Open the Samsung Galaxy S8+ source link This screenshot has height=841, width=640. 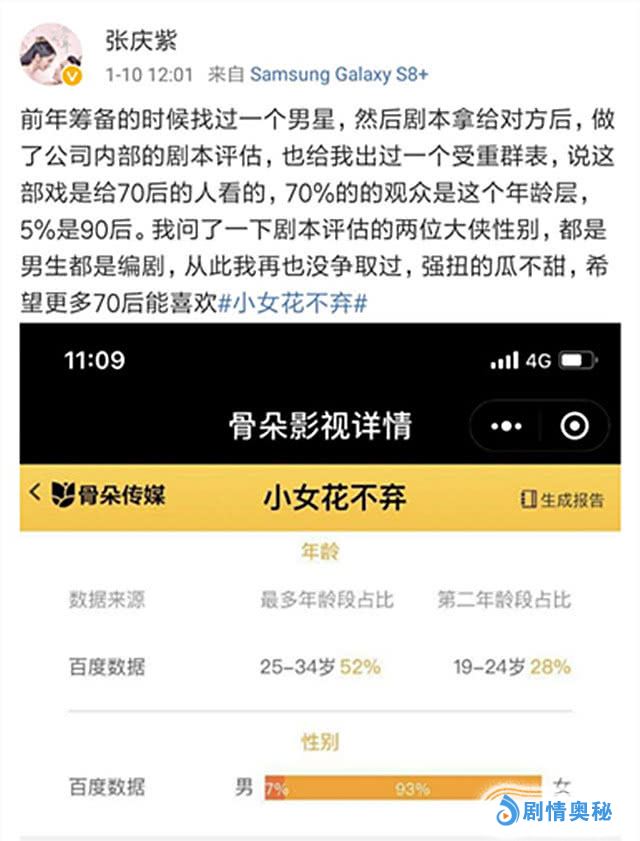click(339, 75)
